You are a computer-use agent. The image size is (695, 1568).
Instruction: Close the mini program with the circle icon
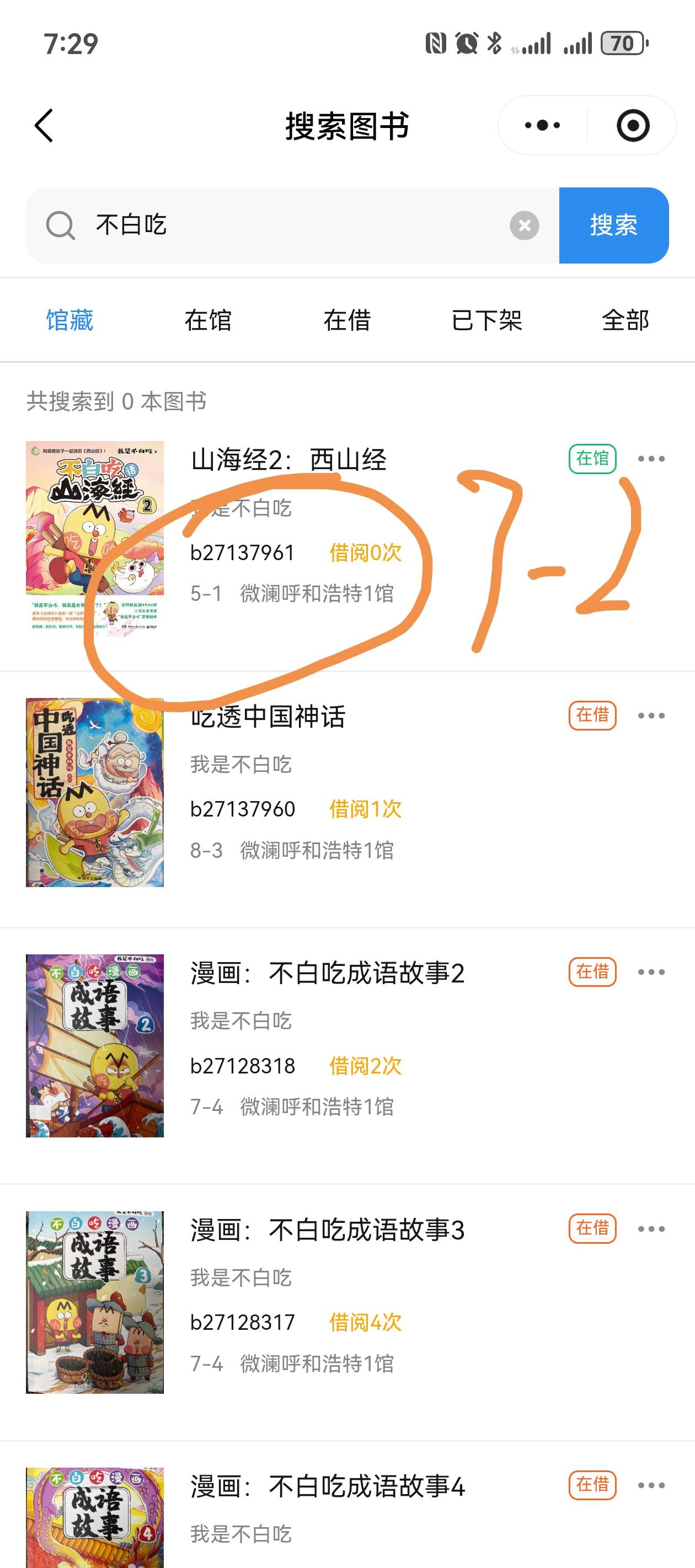coord(633,125)
